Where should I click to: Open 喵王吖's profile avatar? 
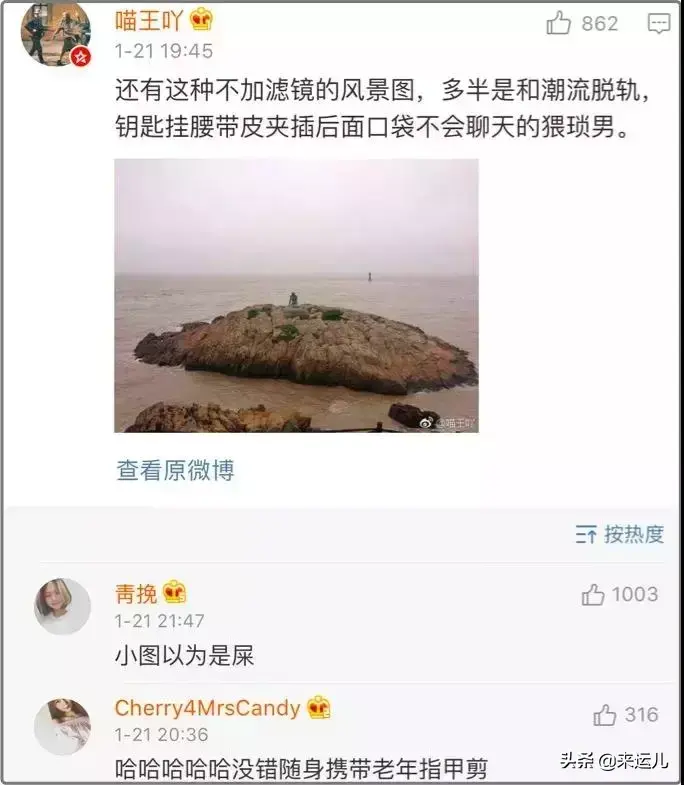point(56,34)
